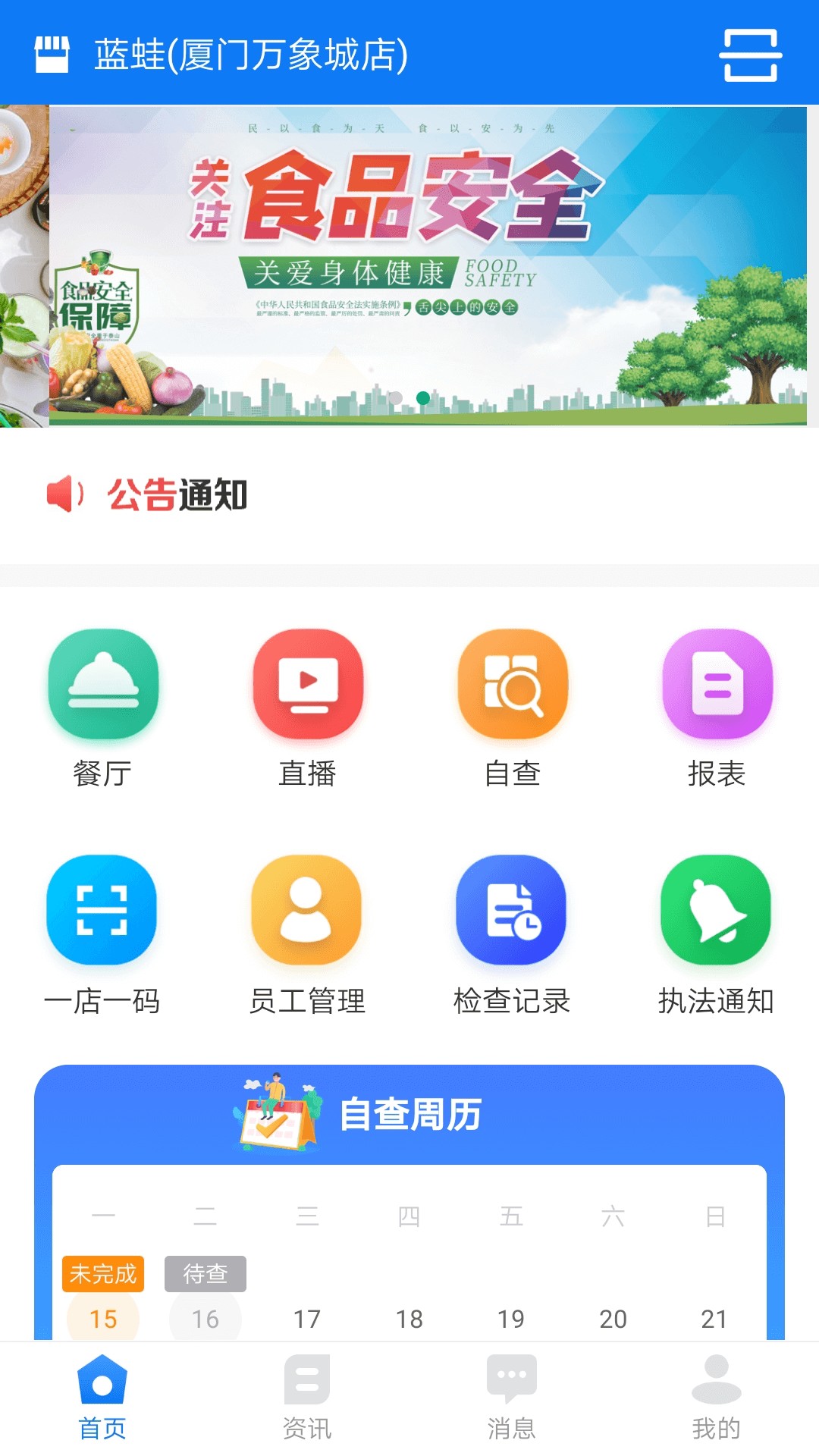Tap the 待查 status tag on date 16

[205, 1273]
